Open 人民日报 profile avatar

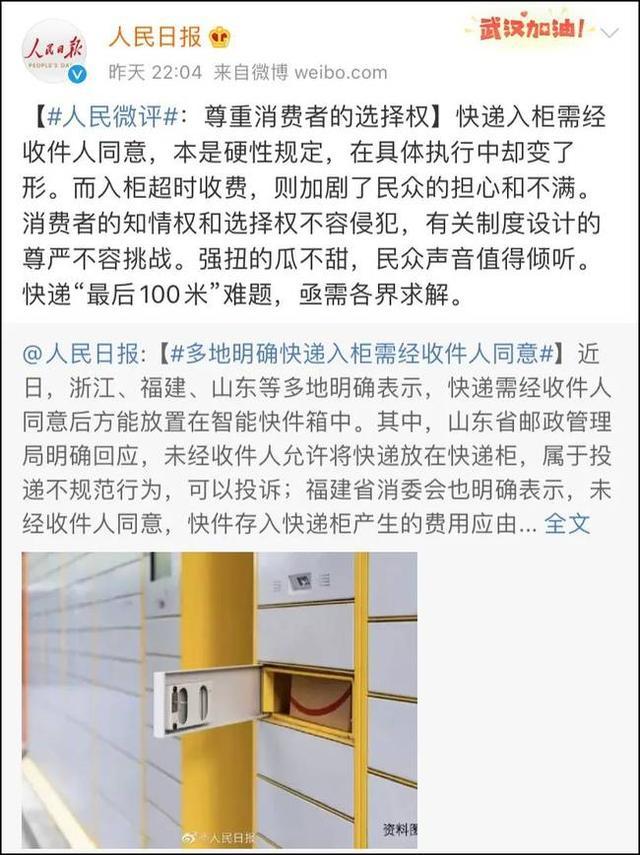pos(54,50)
